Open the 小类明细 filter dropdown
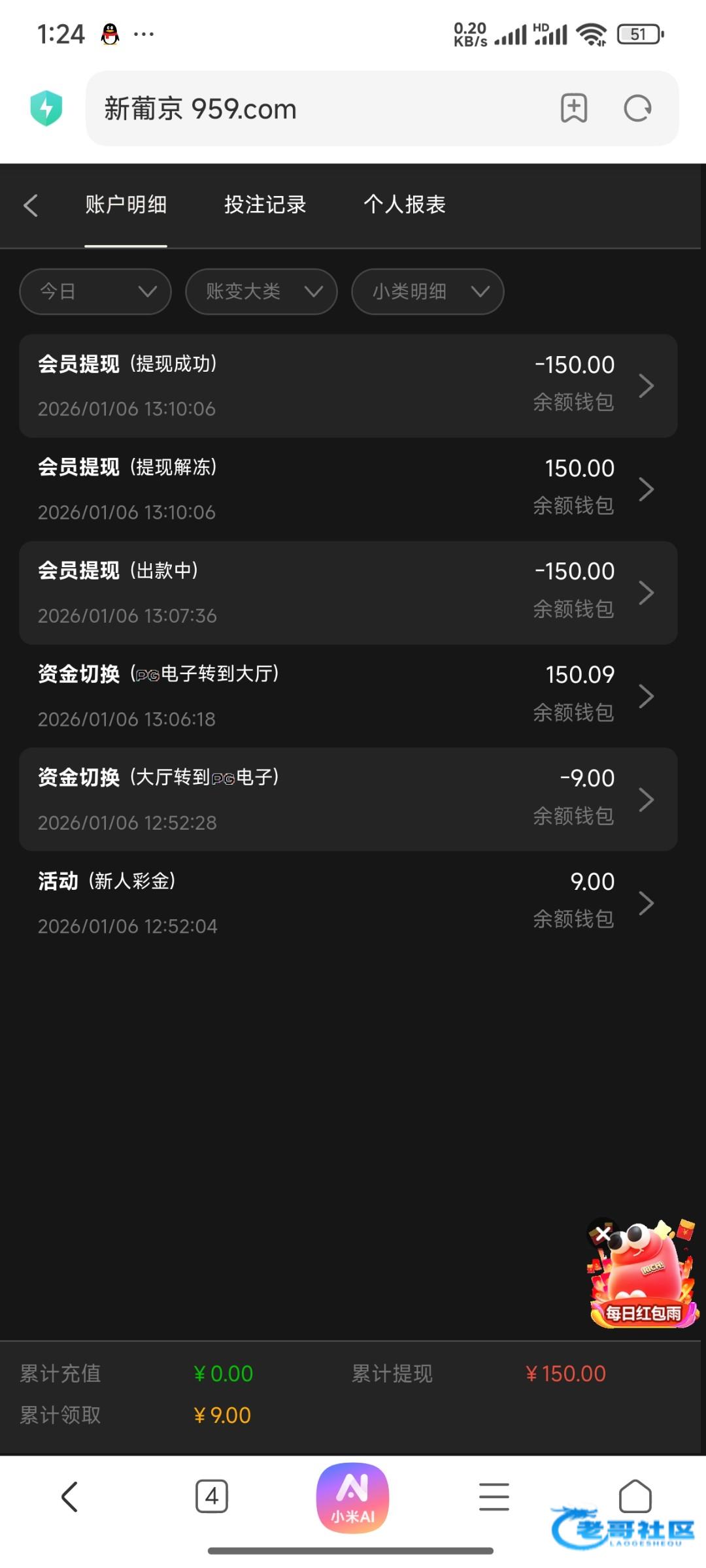The width and height of the screenshot is (706, 1568). 428,291
